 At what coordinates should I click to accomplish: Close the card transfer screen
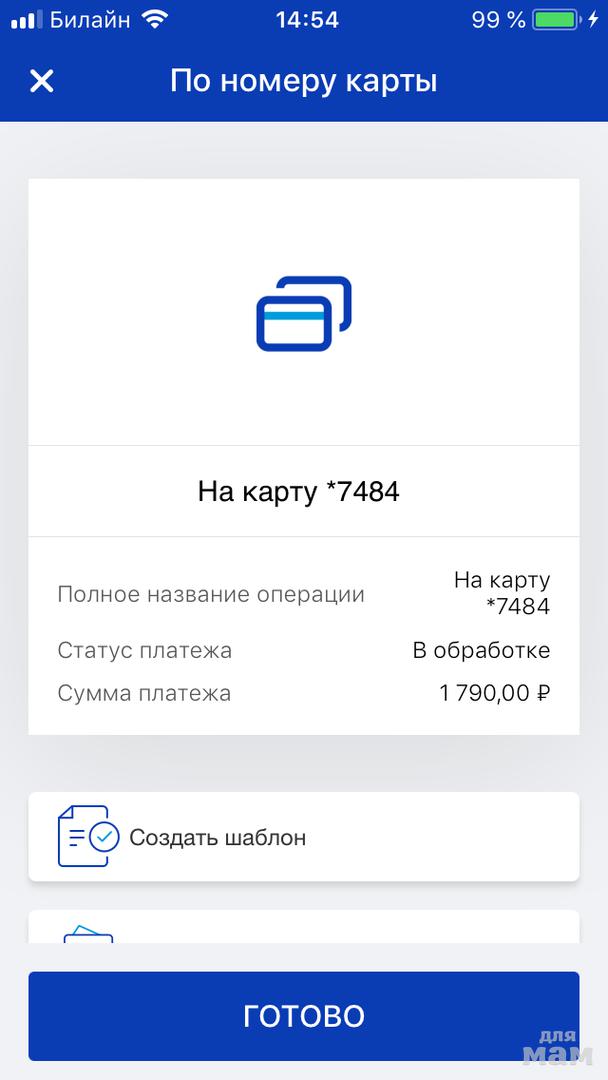pos(41,81)
